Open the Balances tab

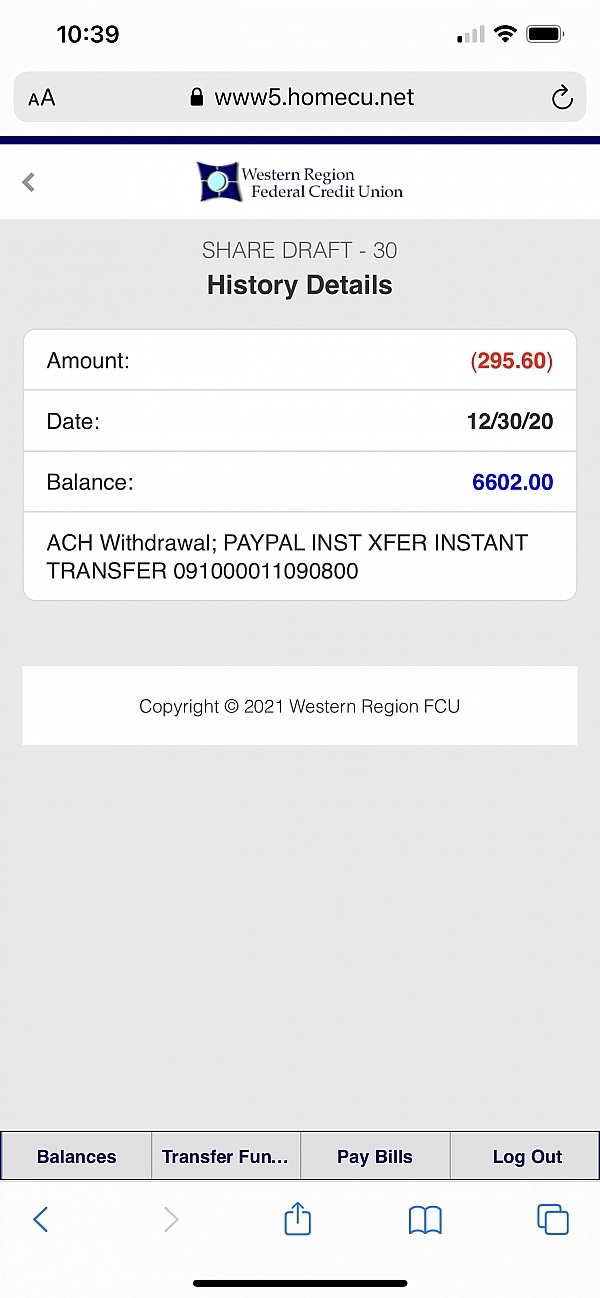(x=76, y=1157)
